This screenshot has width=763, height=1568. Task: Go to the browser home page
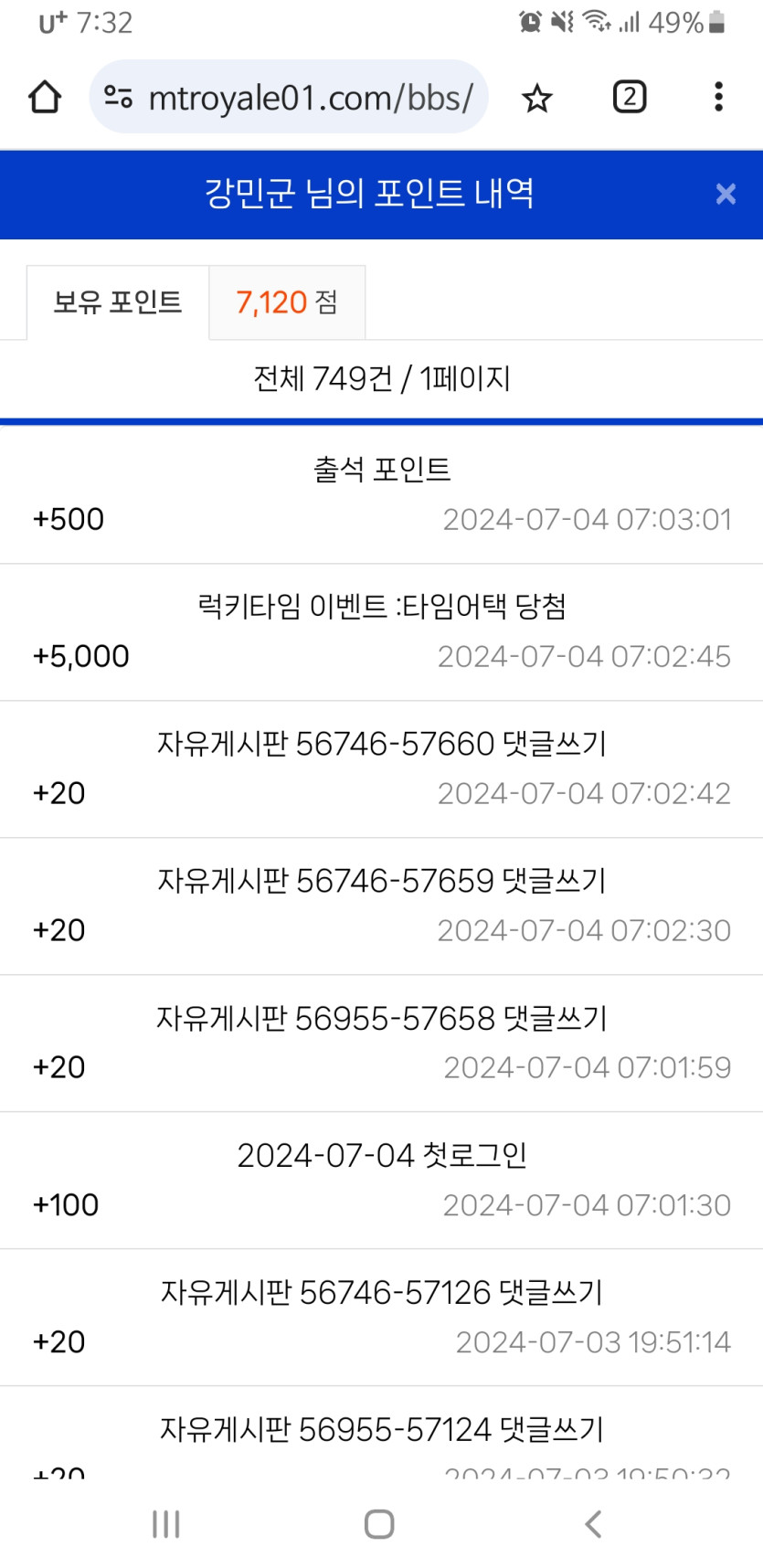pyautogui.click(x=45, y=97)
